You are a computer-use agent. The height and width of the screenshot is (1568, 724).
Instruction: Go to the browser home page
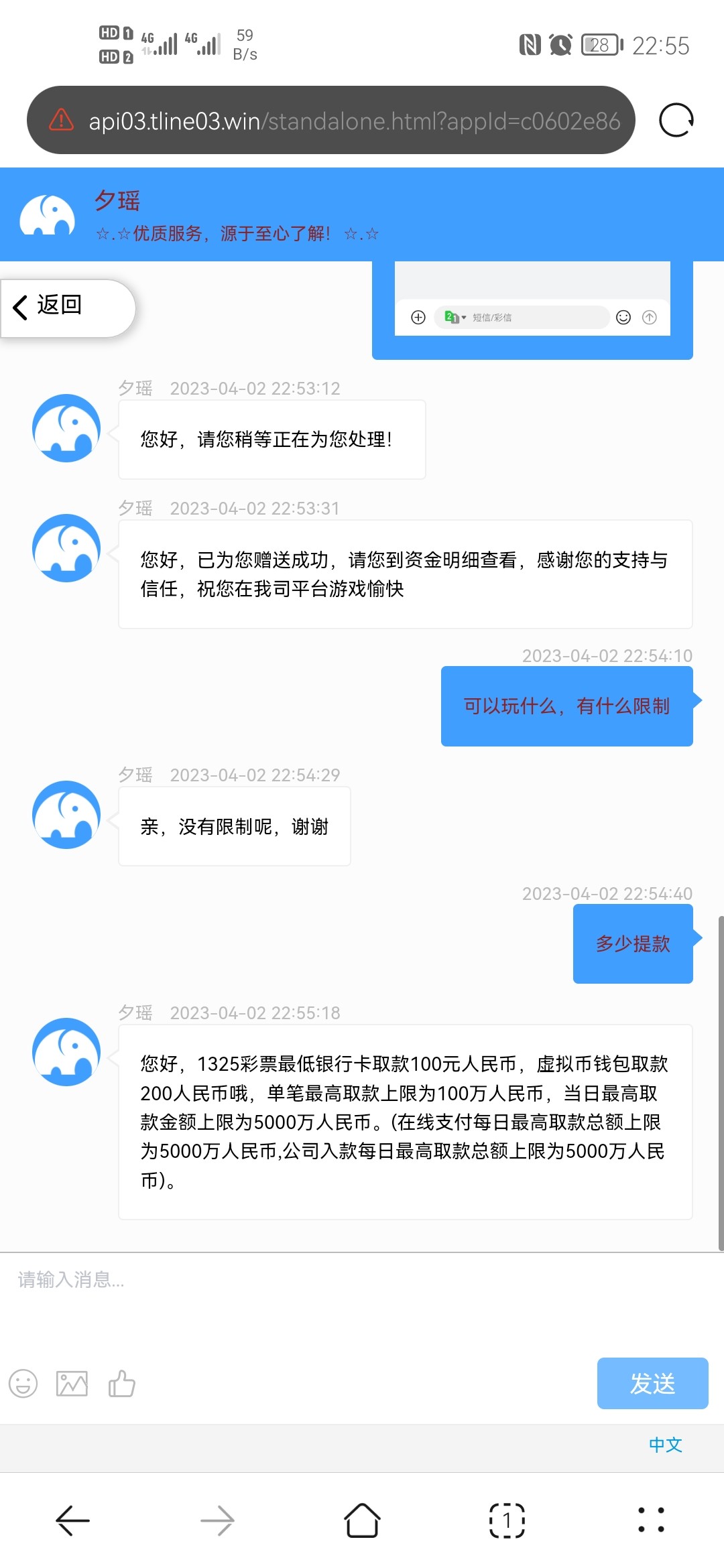(x=362, y=1521)
